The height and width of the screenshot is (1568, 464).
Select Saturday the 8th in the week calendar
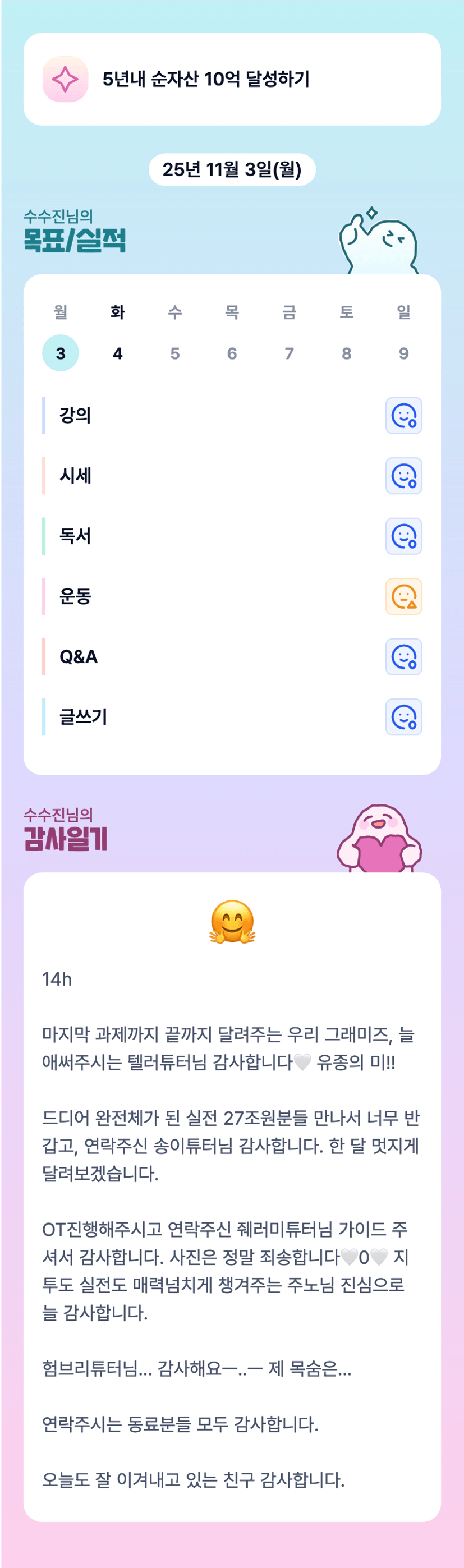pyautogui.click(x=347, y=353)
